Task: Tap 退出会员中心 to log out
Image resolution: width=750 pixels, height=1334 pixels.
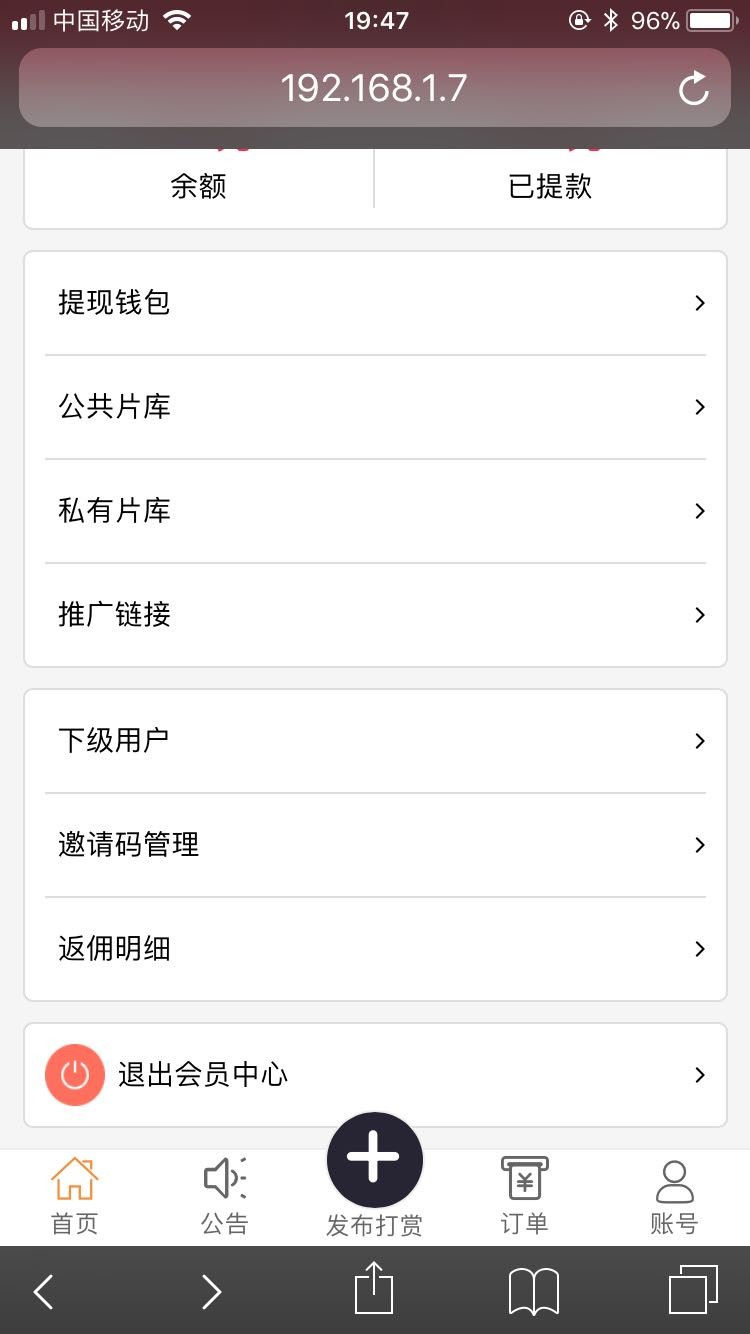Action: pyautogui.click(x=375, y=1075)
